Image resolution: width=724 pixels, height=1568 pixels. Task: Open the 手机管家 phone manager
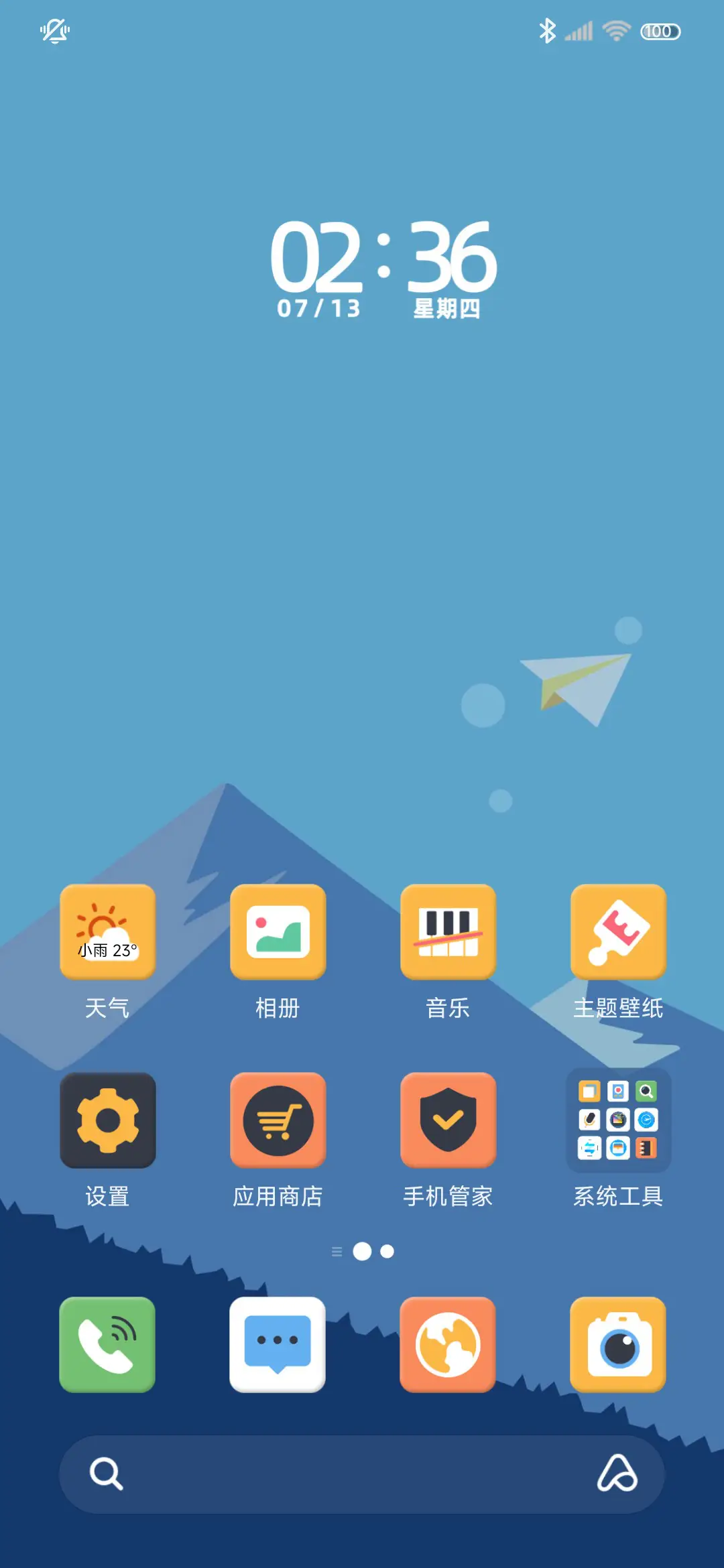[x=448, y=1120]
